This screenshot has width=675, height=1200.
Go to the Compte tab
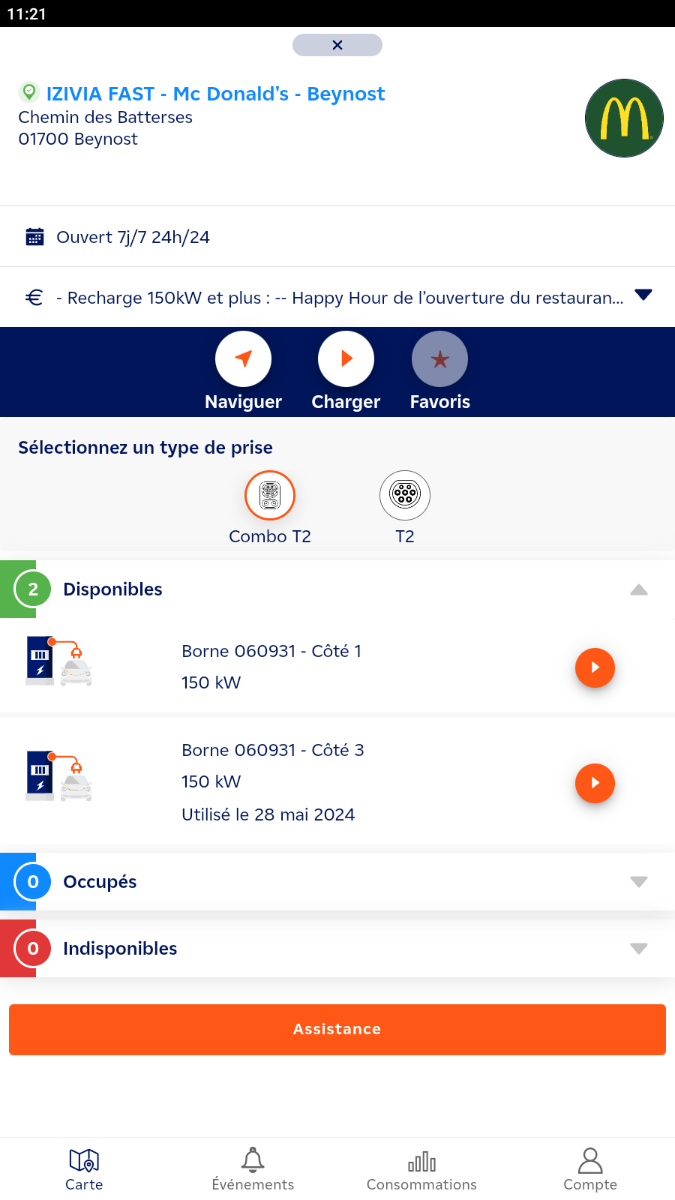point(590,1169)
